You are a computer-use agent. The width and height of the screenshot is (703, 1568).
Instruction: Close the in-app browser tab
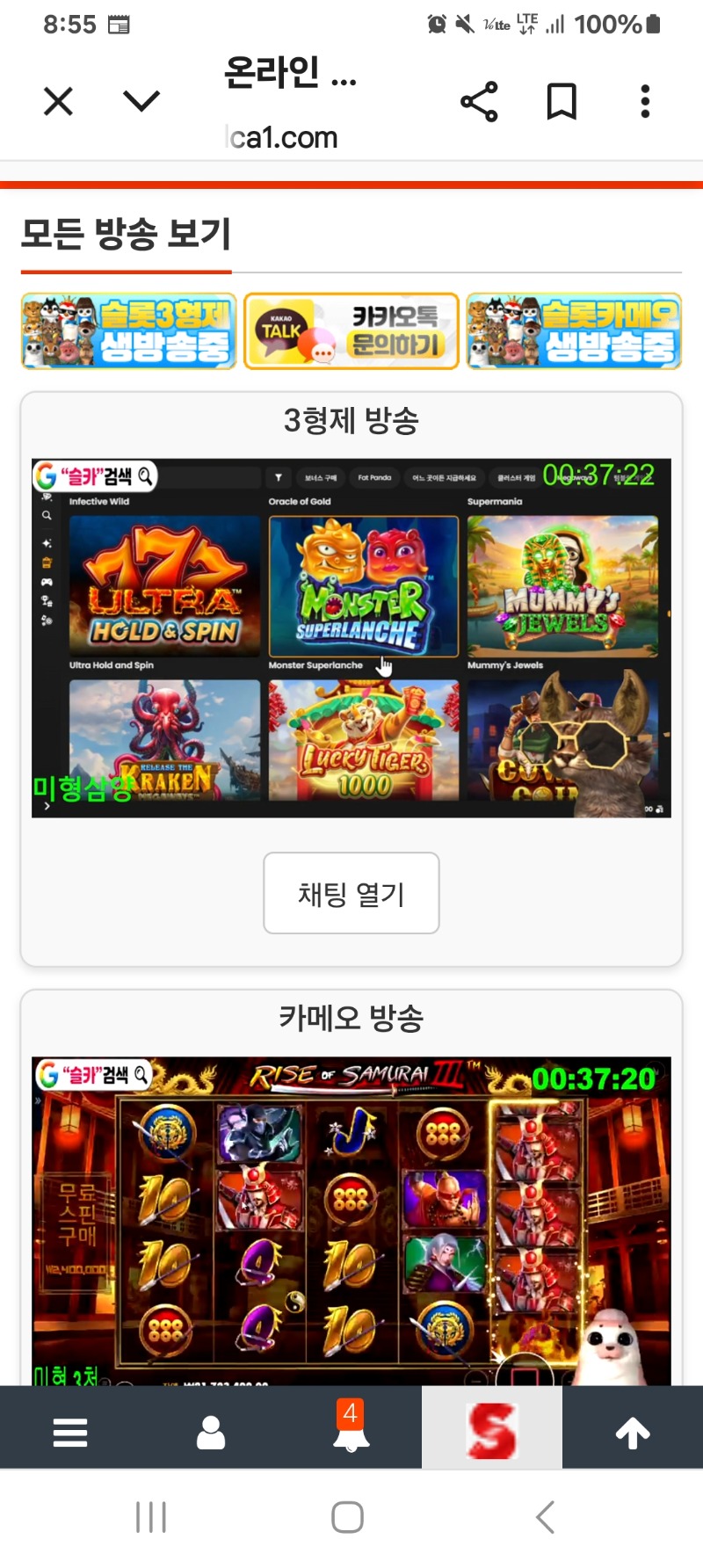coord(58,102)
